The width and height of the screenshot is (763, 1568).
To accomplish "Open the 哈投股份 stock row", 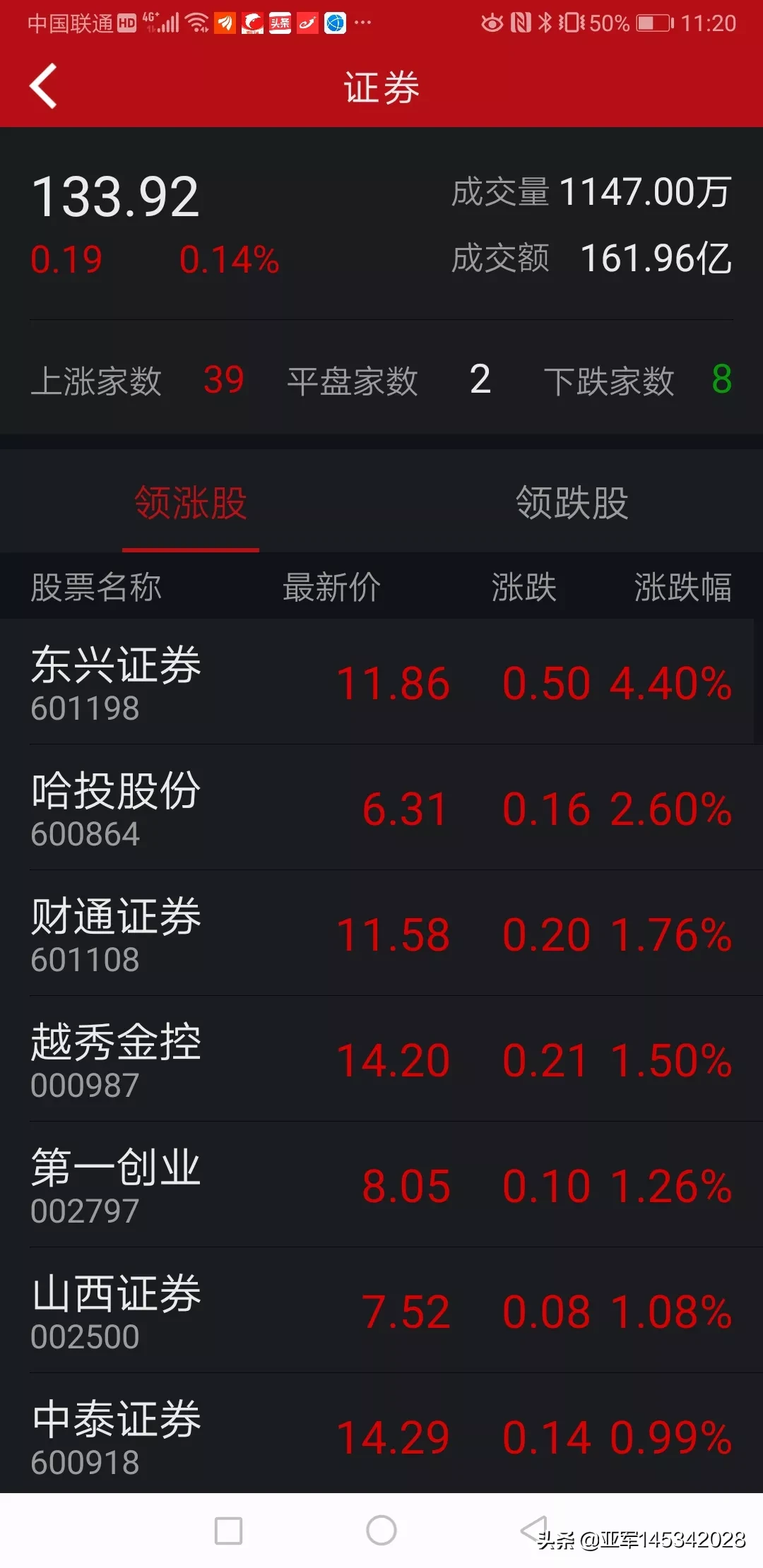I will coord(381,808).
